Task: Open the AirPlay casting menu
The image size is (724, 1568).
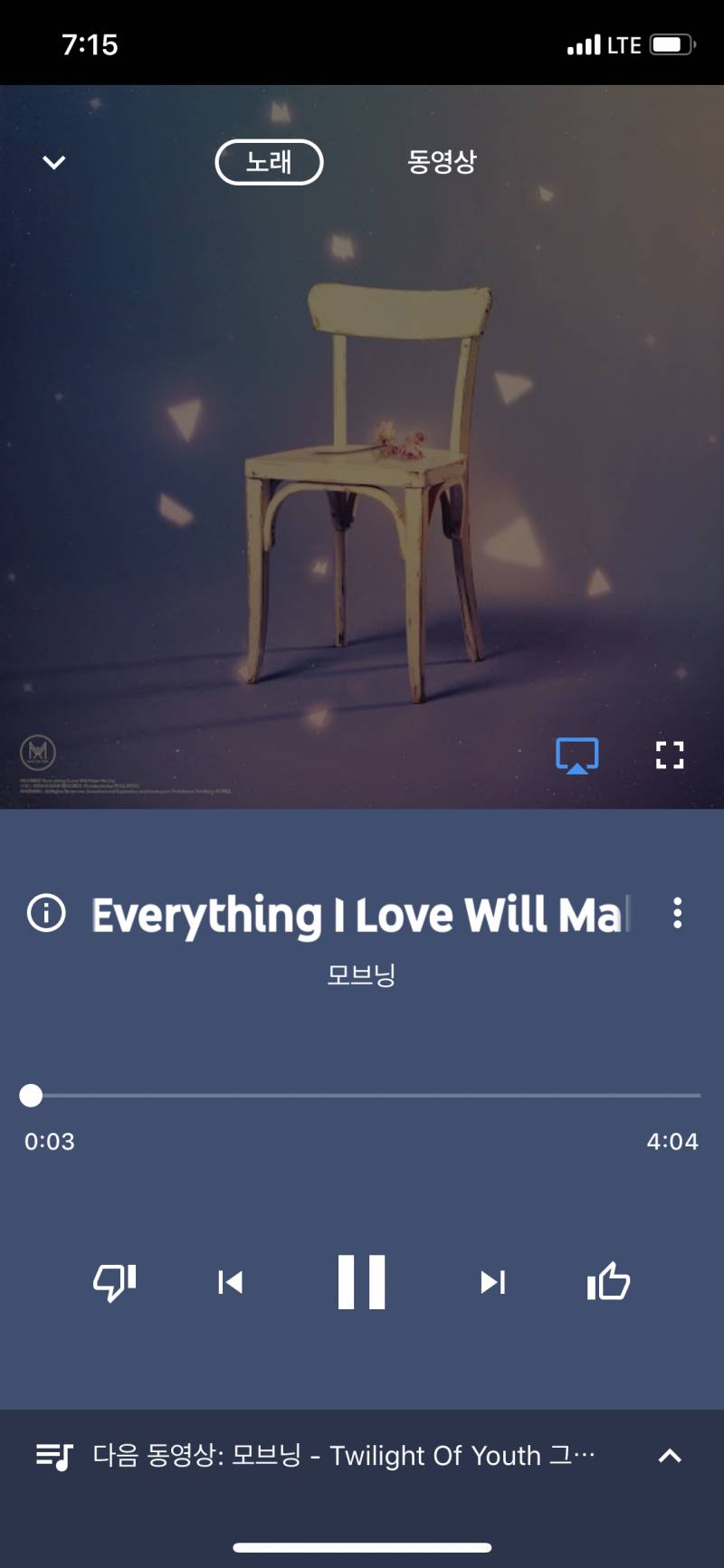Action: (x=577, y=754)
